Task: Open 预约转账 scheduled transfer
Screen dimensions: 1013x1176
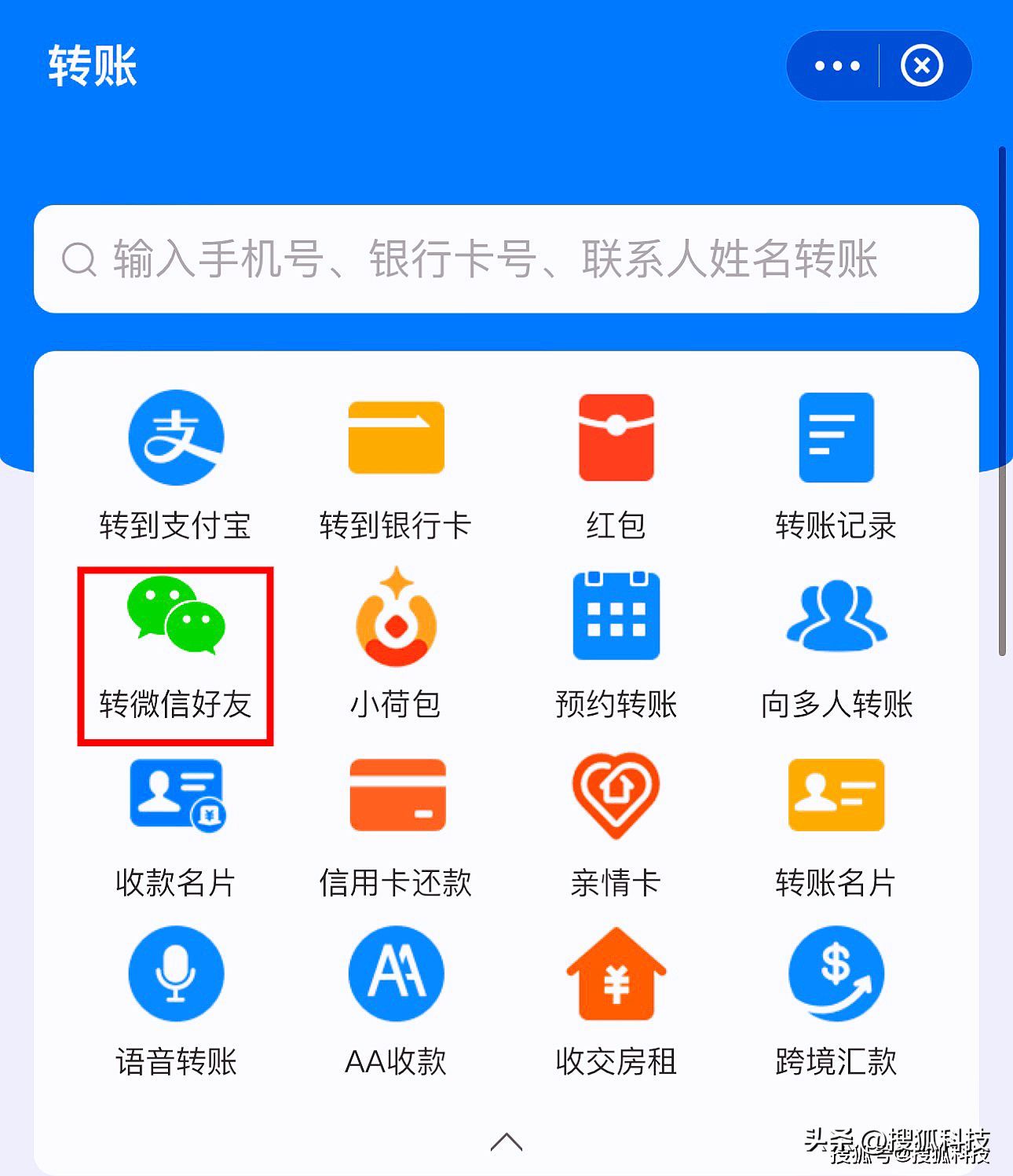Action: click(x=616, y=617)
